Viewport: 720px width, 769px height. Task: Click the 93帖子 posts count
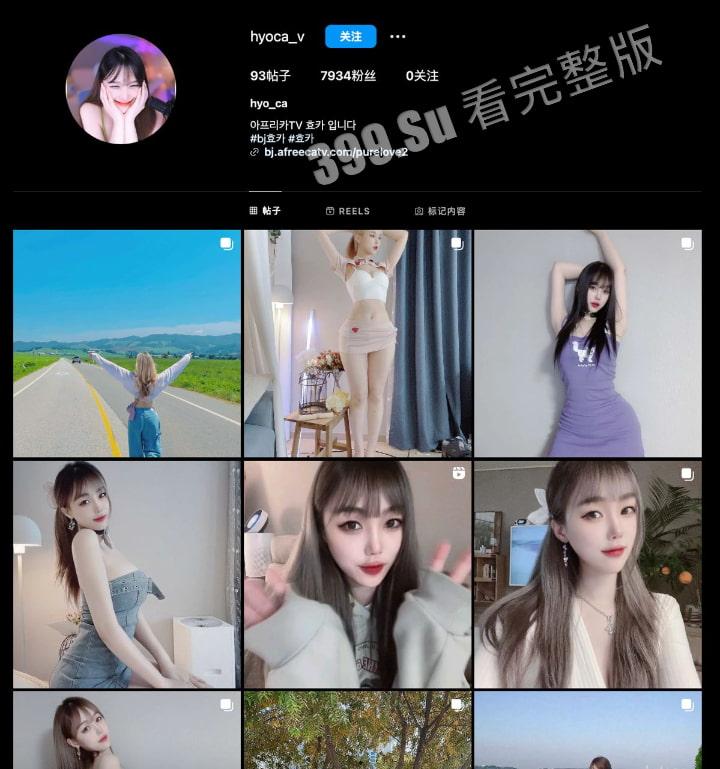tap(271, 75)
